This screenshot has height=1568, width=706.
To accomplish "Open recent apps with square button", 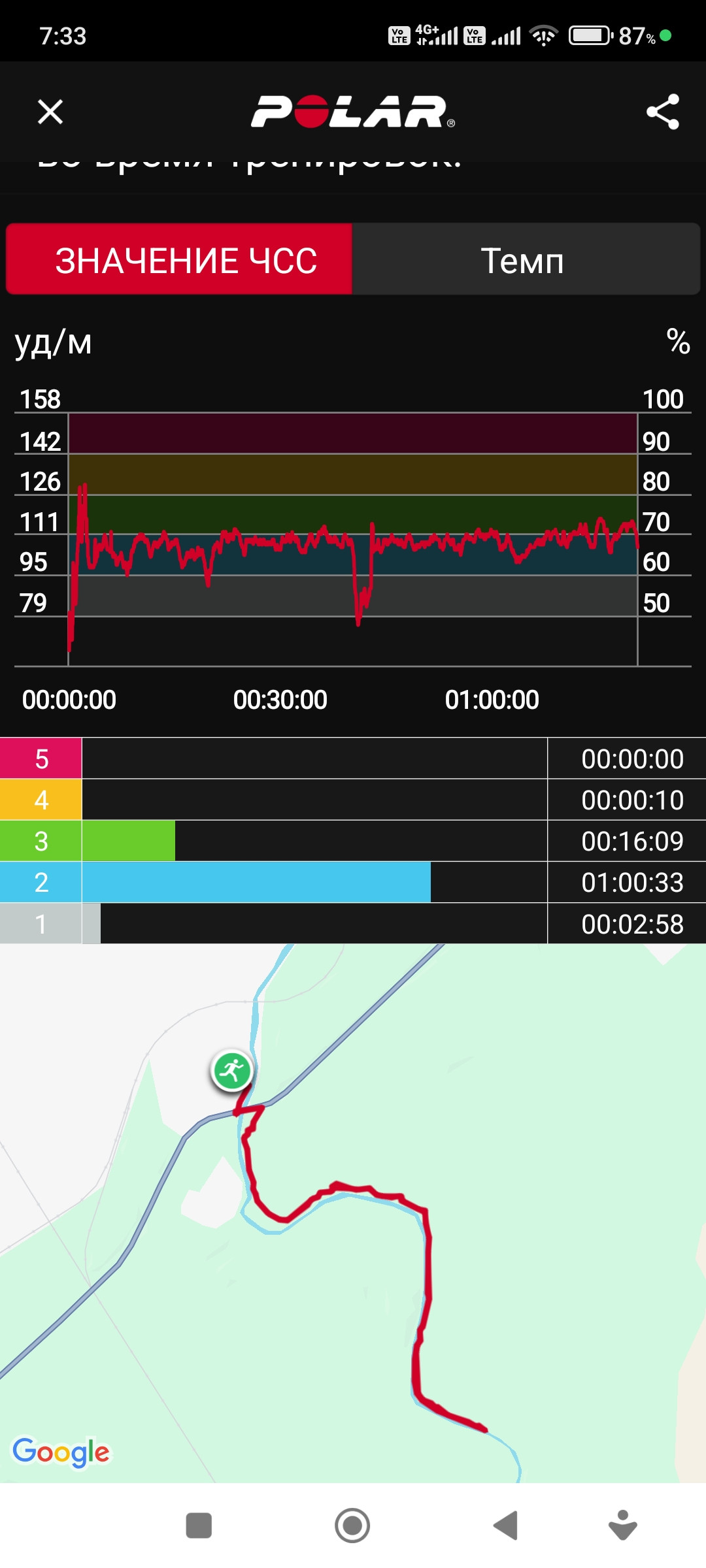I will pos(199,1526).
